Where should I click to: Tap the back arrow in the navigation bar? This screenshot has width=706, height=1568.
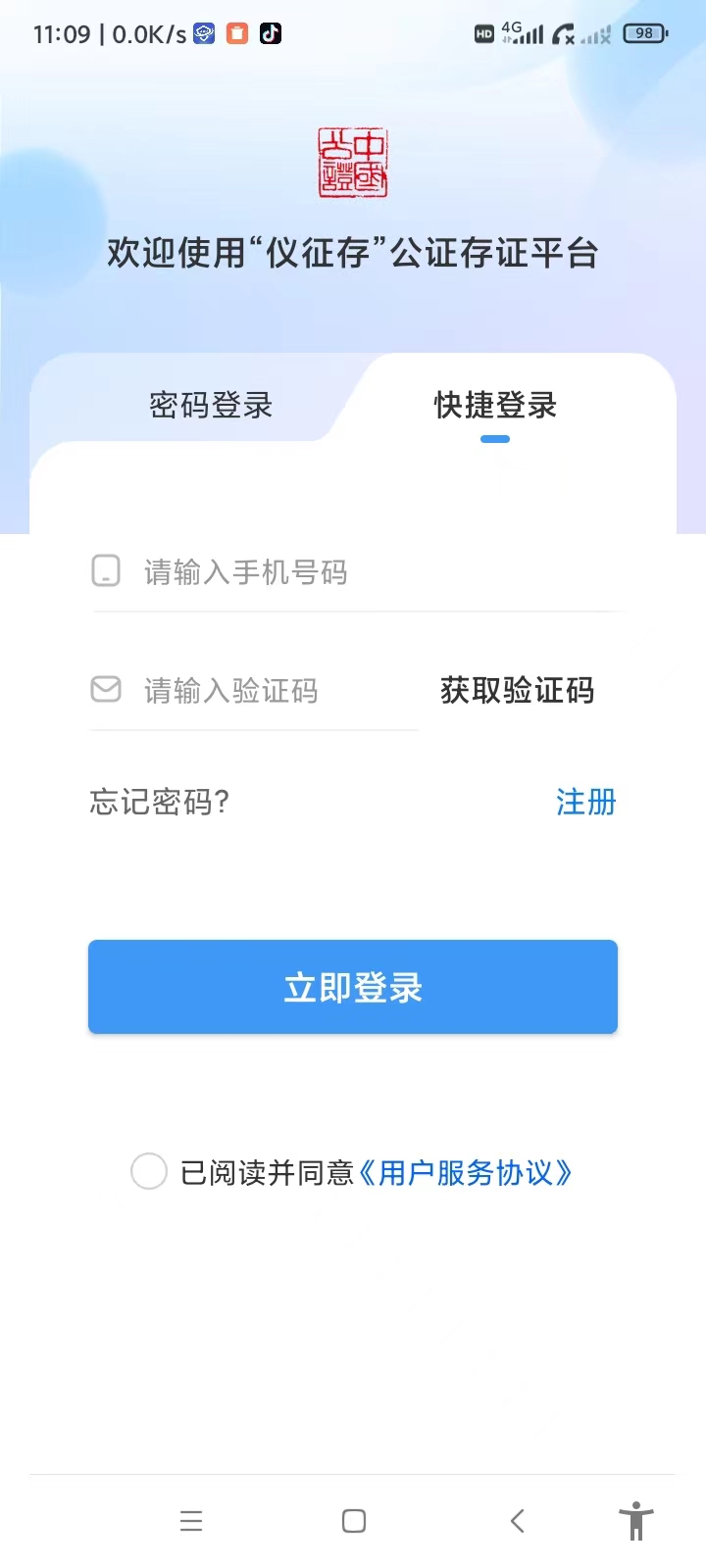(517, 1521)
